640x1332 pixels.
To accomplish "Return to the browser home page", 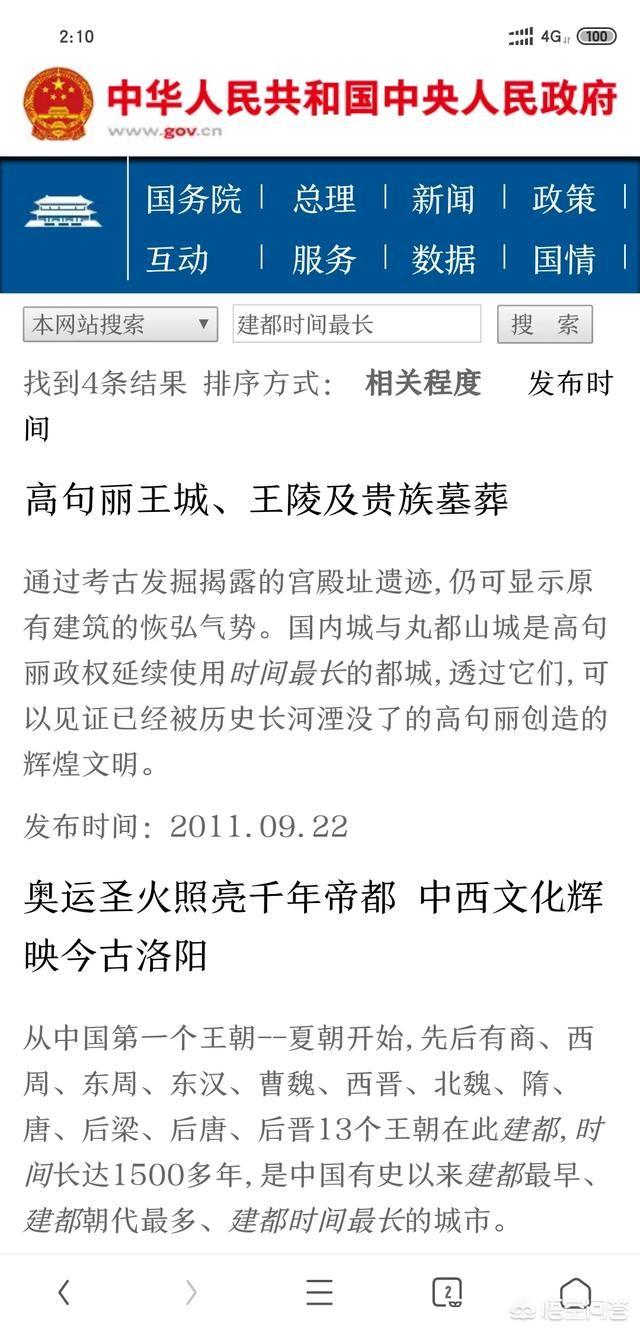I will tap(575, 1292).
